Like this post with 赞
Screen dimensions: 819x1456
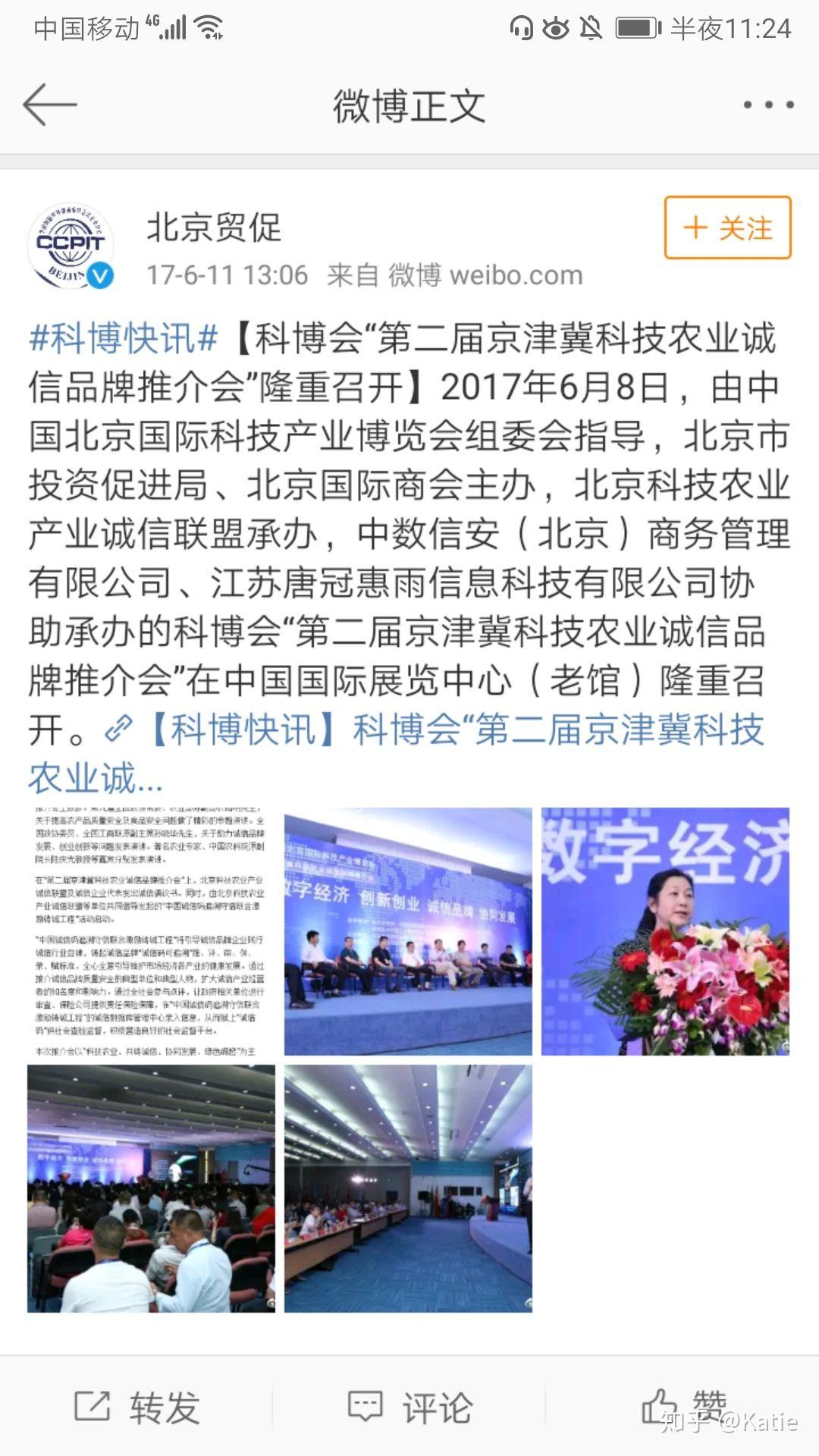click(683, 1407)
